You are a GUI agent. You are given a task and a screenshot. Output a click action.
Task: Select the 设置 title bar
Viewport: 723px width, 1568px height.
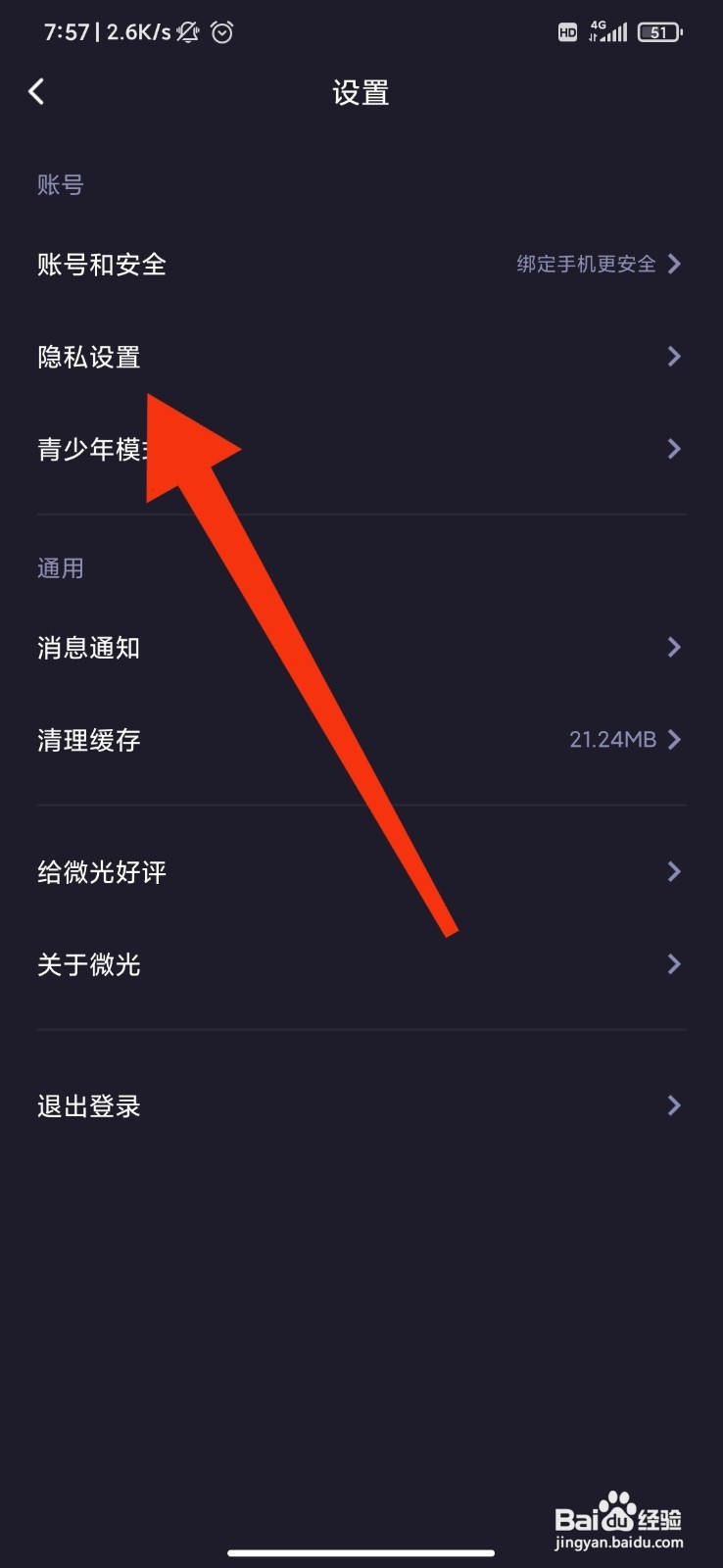click(360, 91)
